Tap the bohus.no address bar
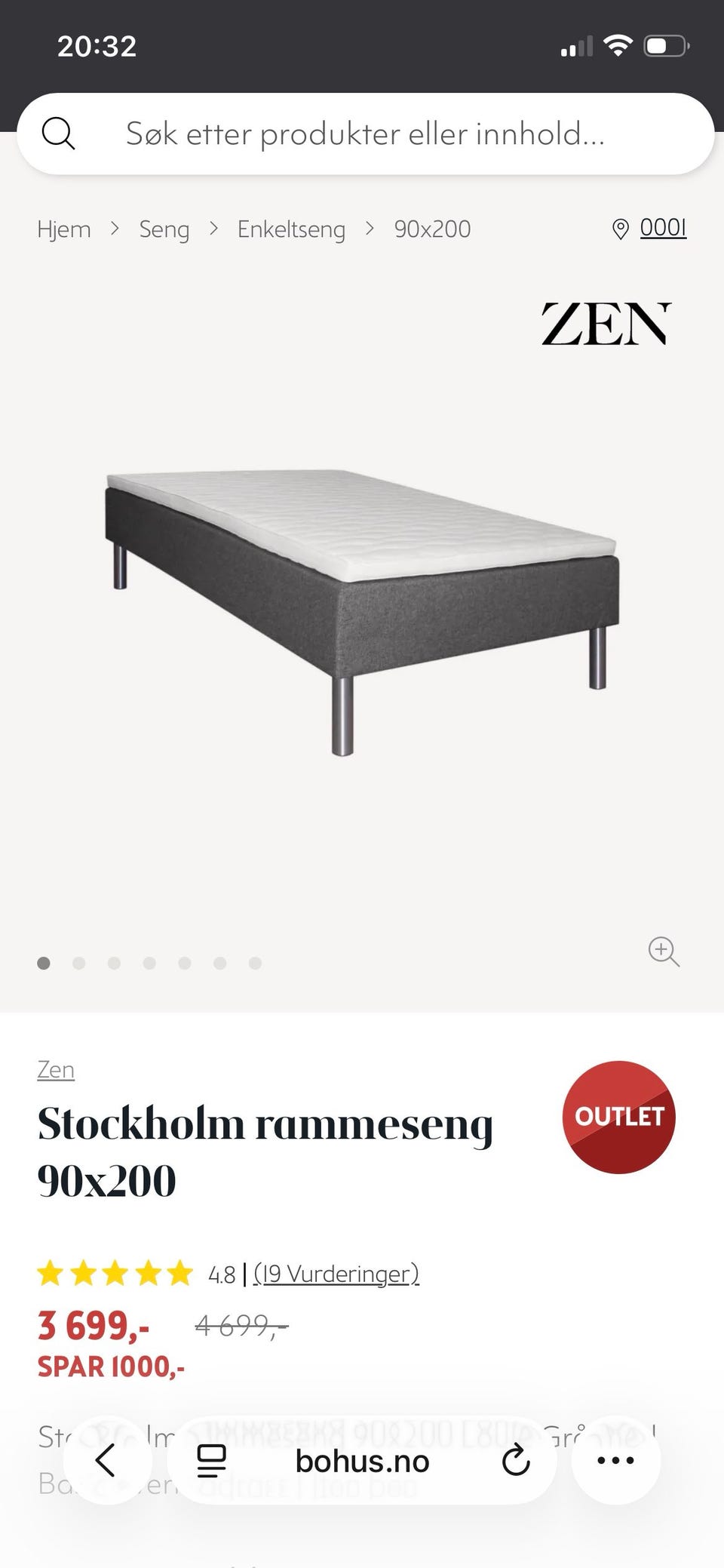This screenshot has width=724, height=1568. 362,1462
